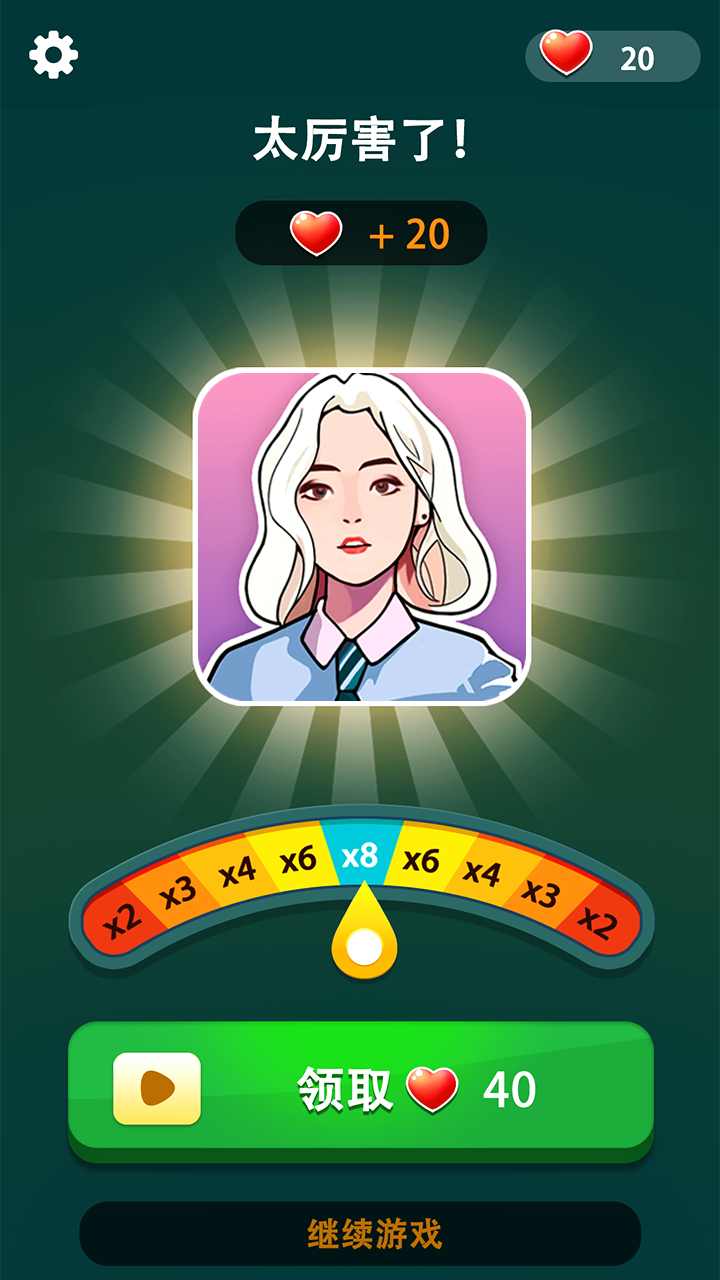720x1280 pixels.
Task: Open the hearts balance counter
Action: (x=612, y=56)
